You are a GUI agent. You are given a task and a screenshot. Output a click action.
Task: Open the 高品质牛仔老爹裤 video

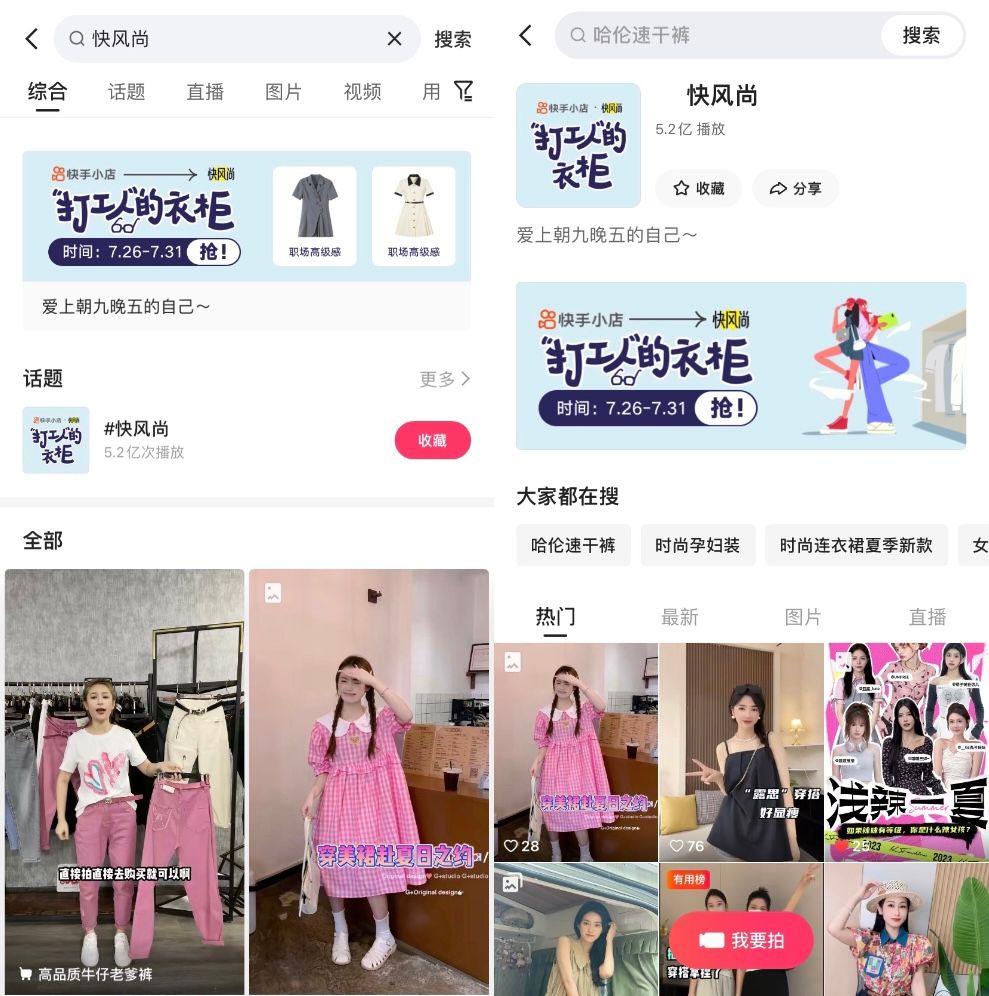(x=124, y=780)
